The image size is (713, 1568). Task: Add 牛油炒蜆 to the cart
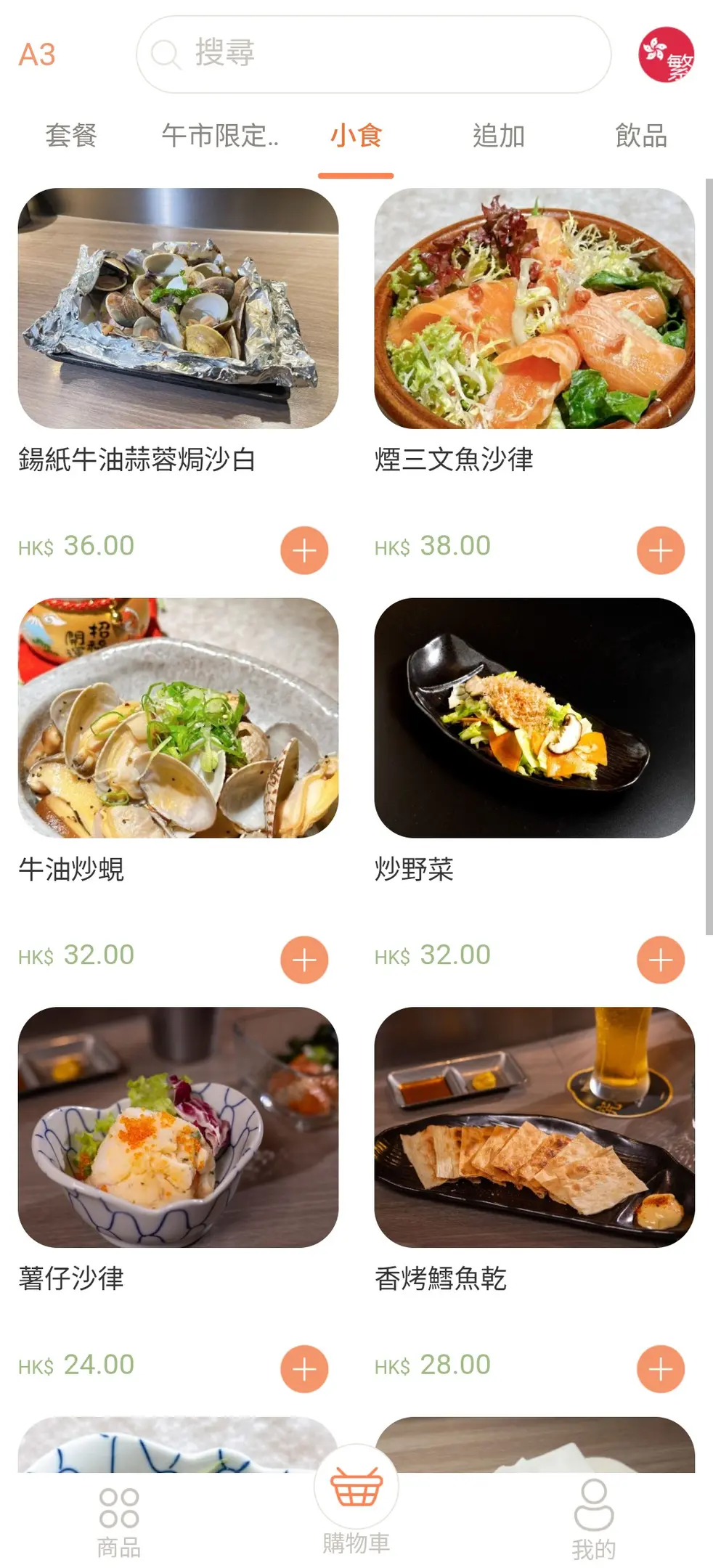click(x=304, y=960)
